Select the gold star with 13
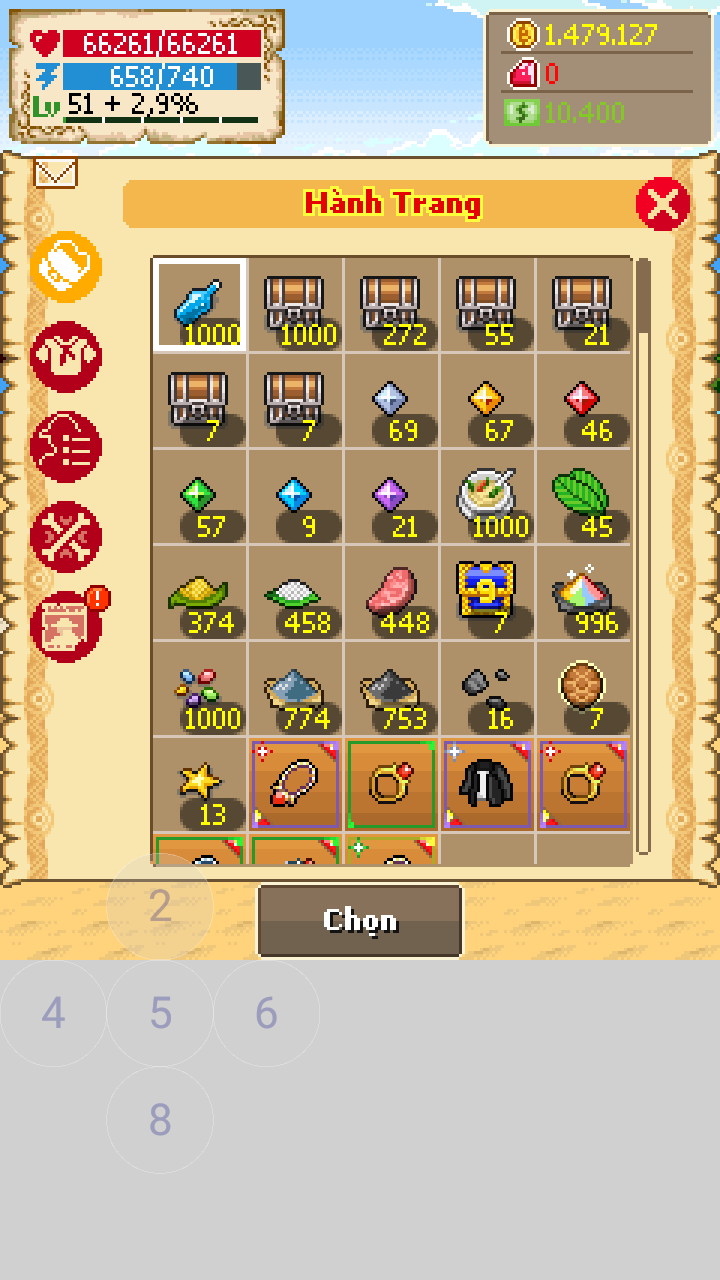Screen dimensions: 720x1280 (200, 785)
